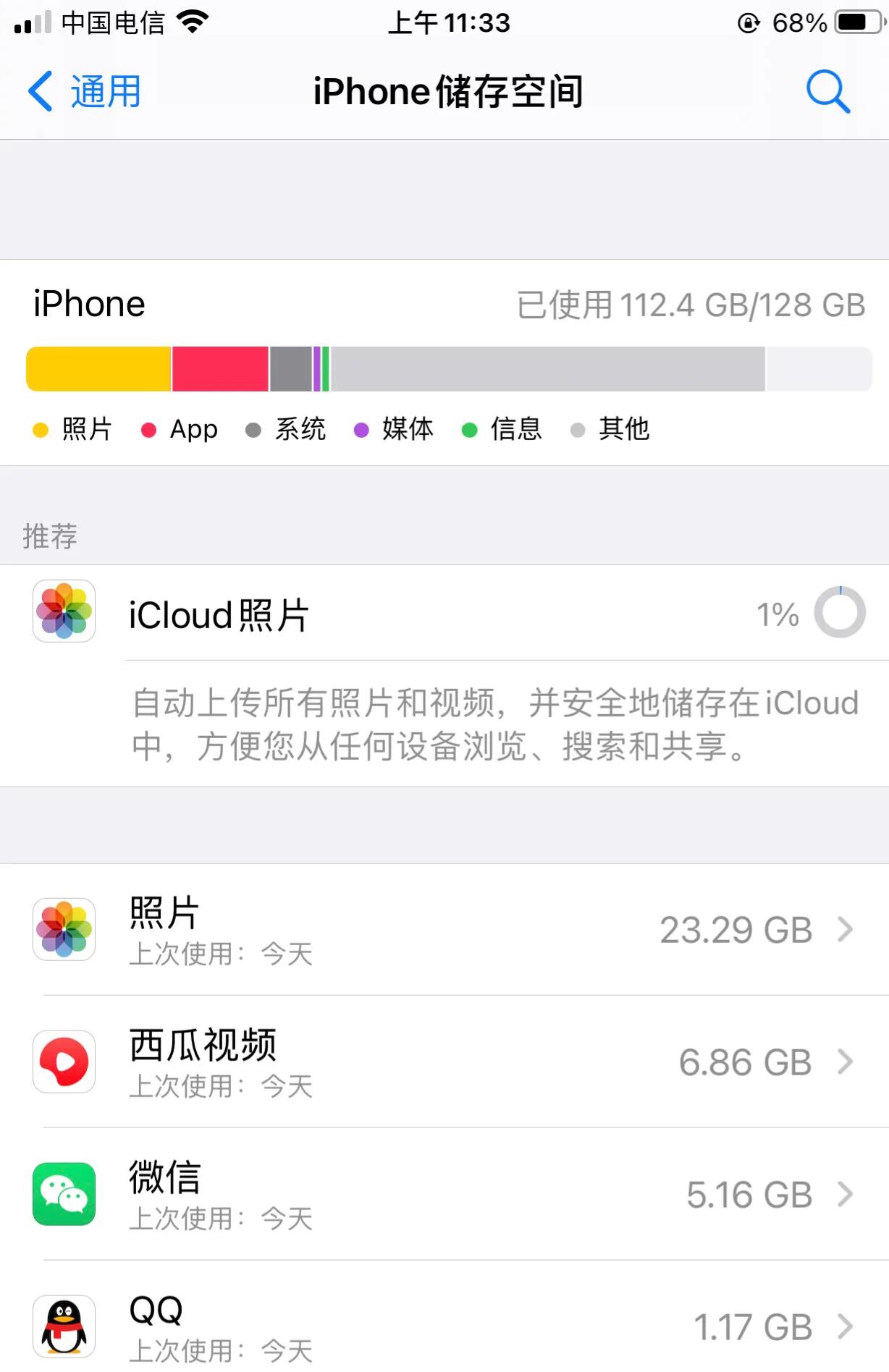889x1372 pixels.
Task: Tap the circular enable control for iCloud照片
Action: click(840, 611)
